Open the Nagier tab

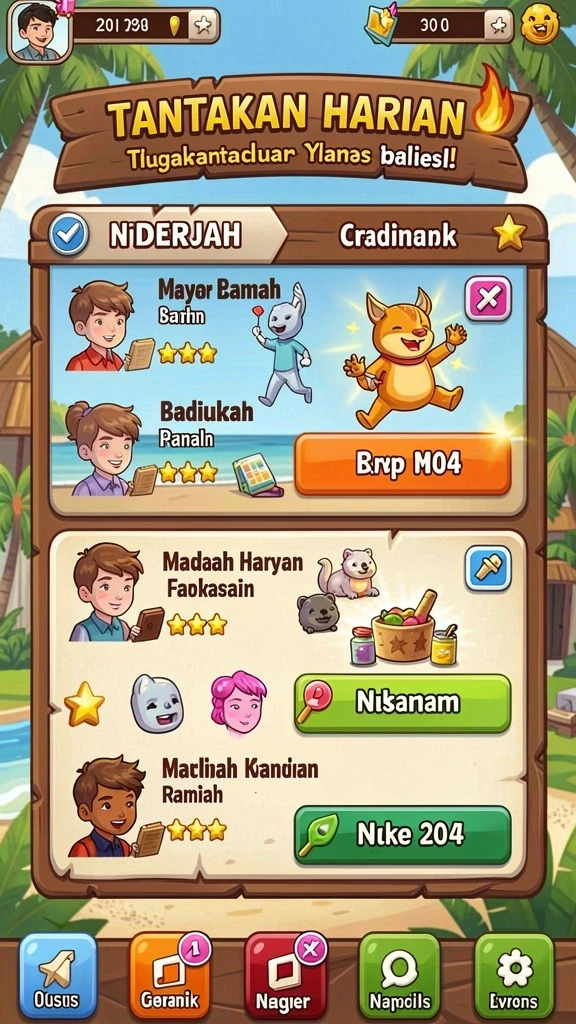[x=285, y=976]
